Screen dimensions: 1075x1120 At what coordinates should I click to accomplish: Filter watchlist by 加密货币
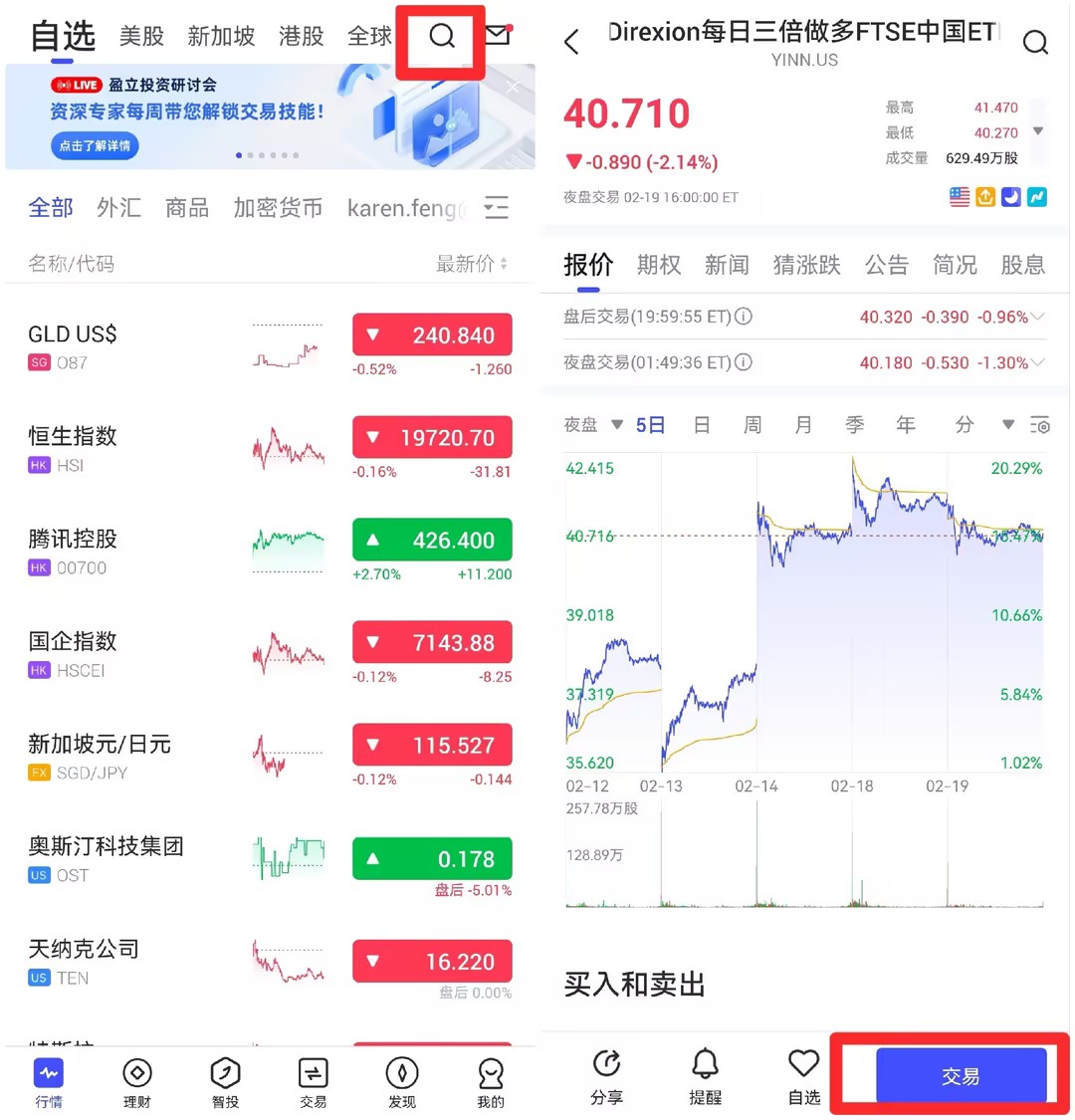278,208
